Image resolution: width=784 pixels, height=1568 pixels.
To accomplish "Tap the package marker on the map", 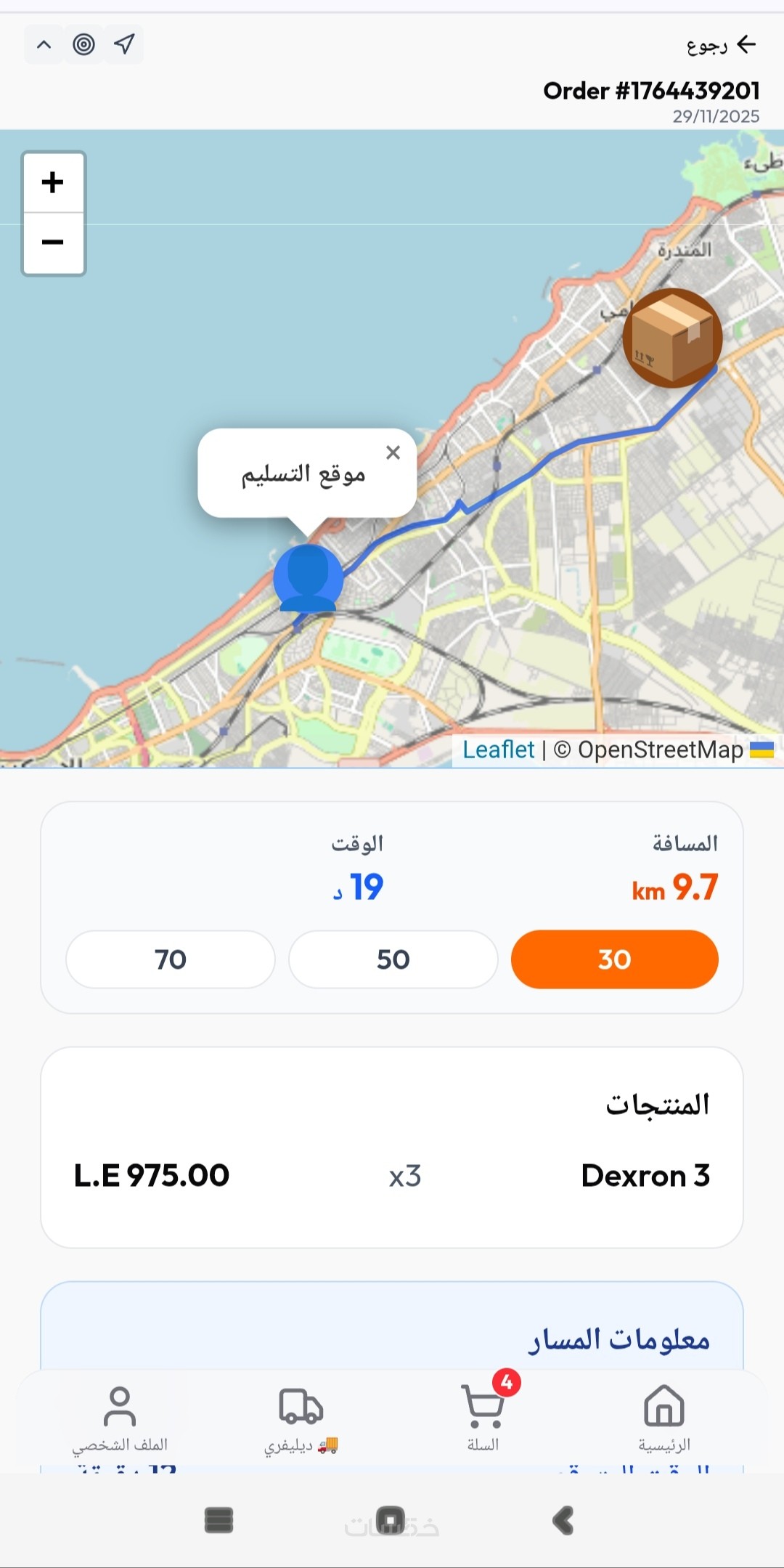I will (672, 338).
